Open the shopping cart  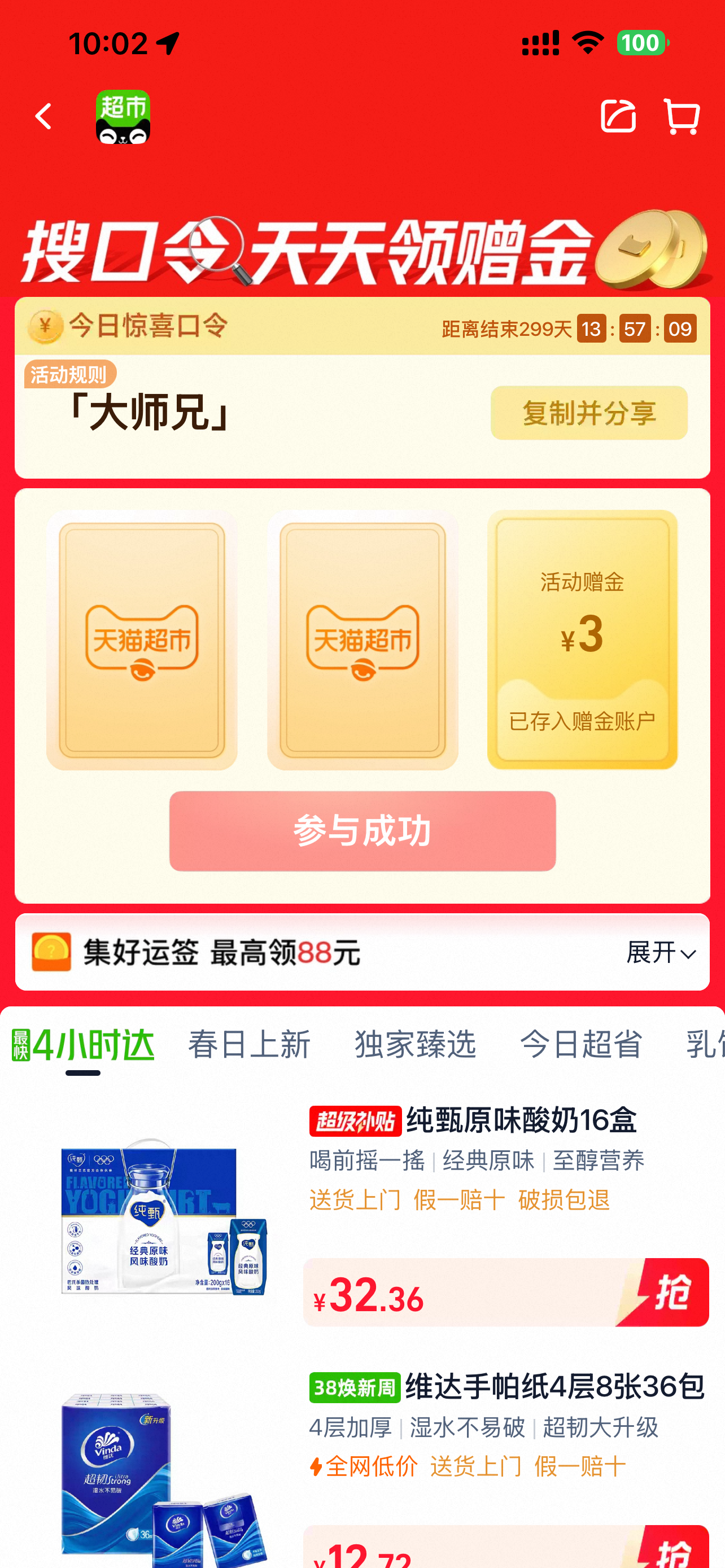tap(682, 116)
